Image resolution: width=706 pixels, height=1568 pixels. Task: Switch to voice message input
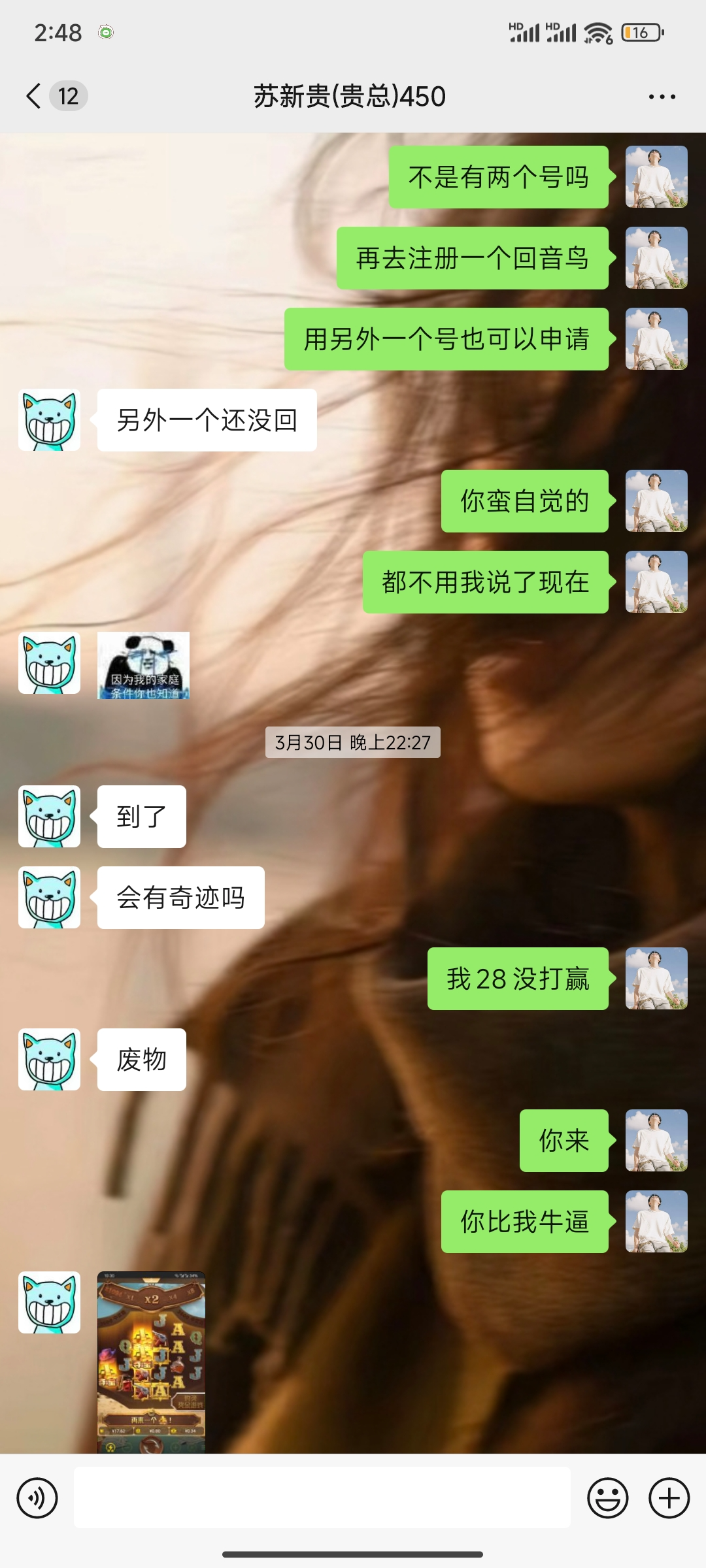(37, 1497)
